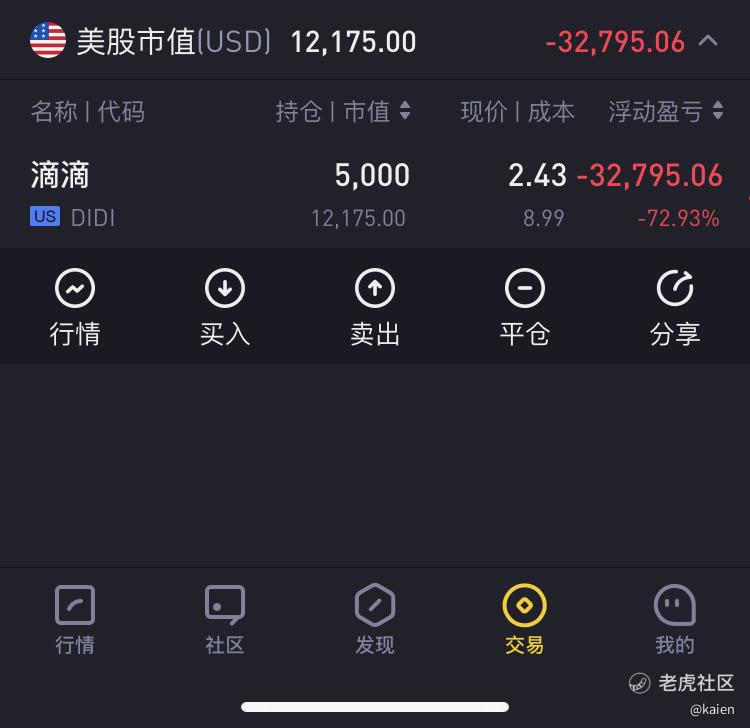The height and width of the screenshot is (728, 750).
Task: Close the position with 平仓
Action: click(x=525, y=307)
